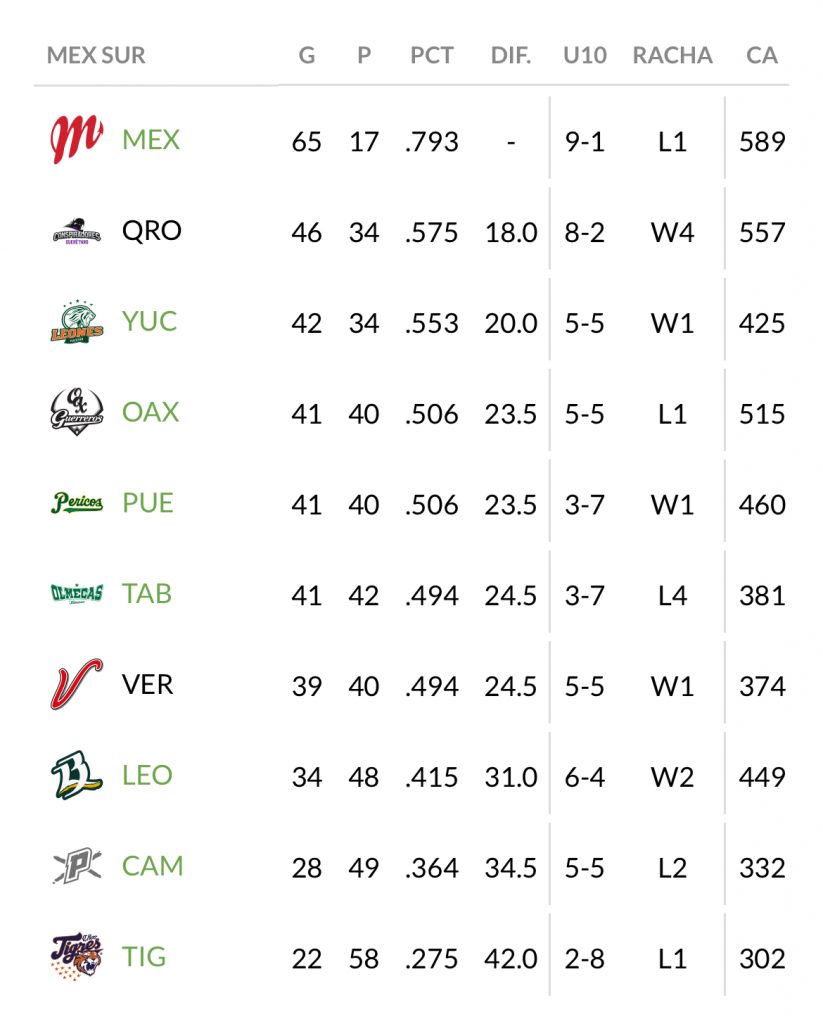
Task: Open the TAB team link
Action: click(x=147, y=593)
